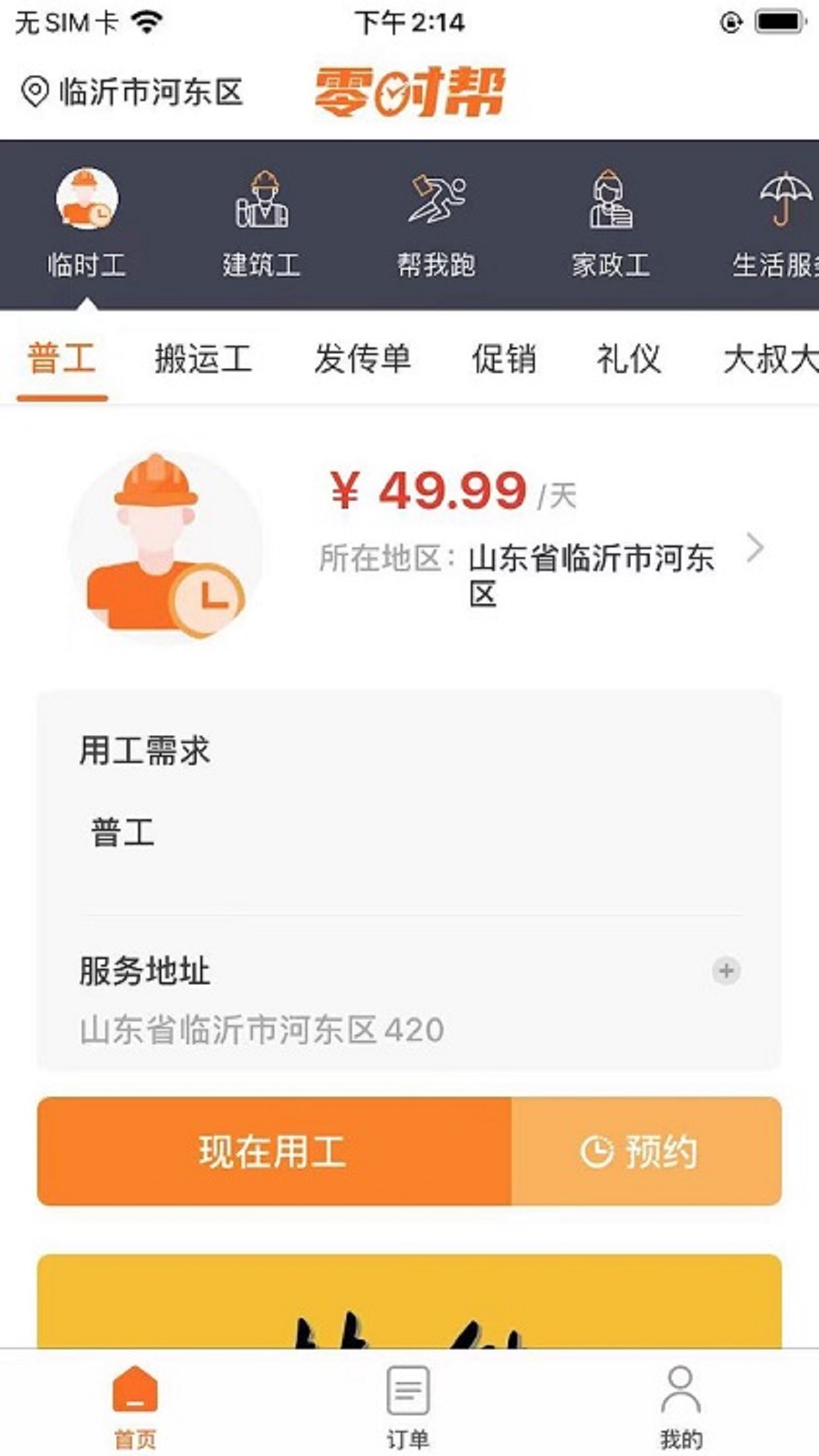The height and width of the screenshot is (1456, 819).
Task: Select the 临时工 category
Action: [86, 223]
